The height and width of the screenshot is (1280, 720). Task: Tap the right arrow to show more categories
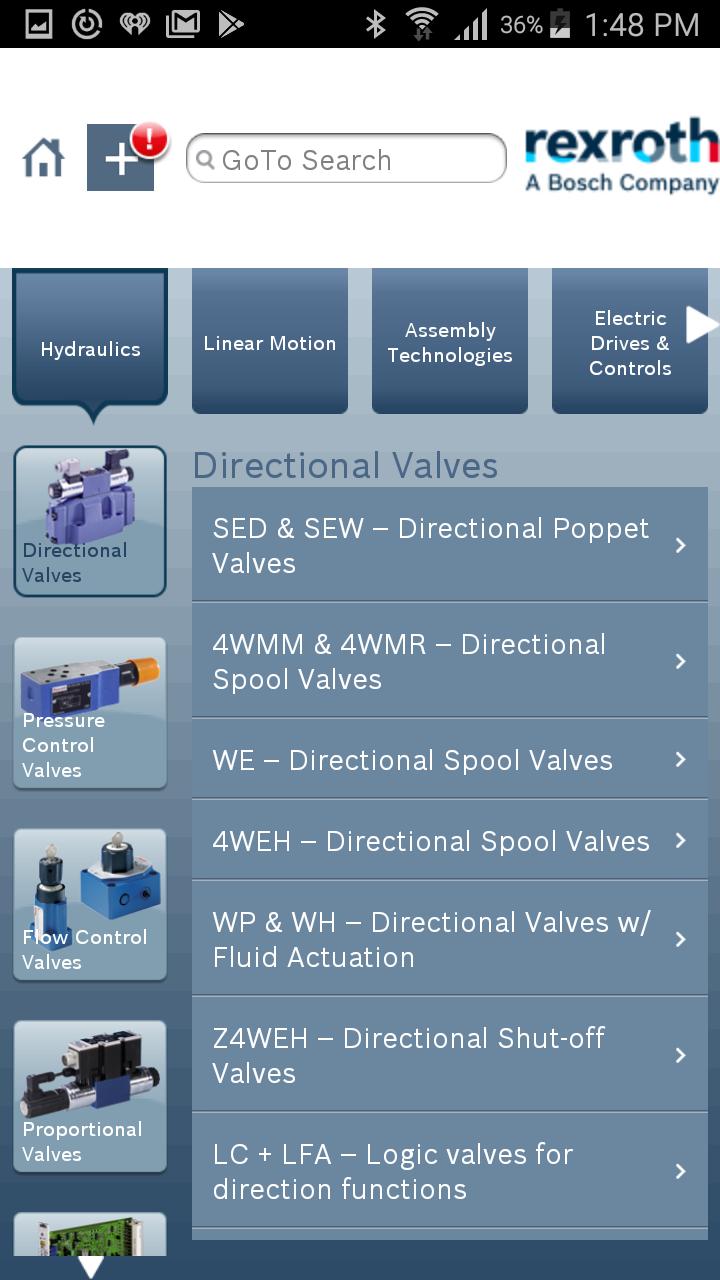coord(702,324)
